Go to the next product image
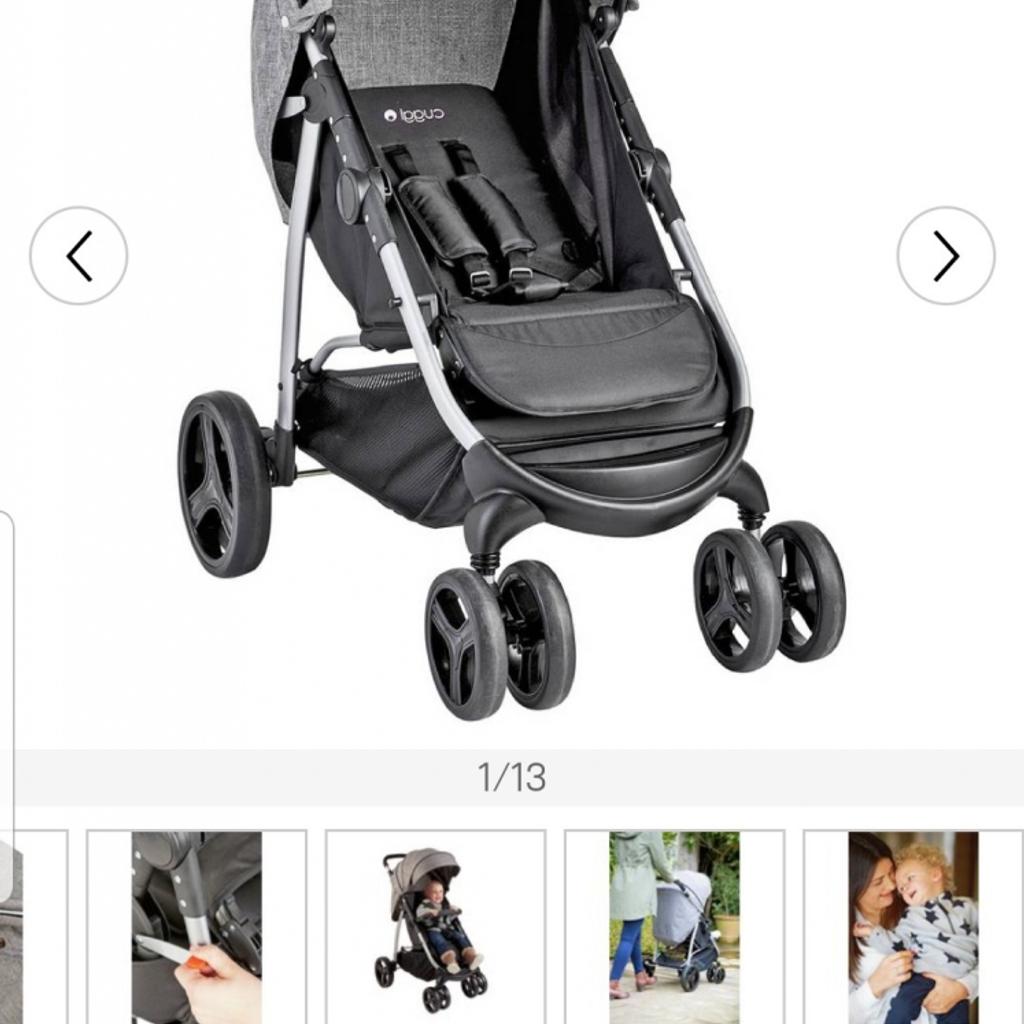The image size is (1024, 1024). 945,256
